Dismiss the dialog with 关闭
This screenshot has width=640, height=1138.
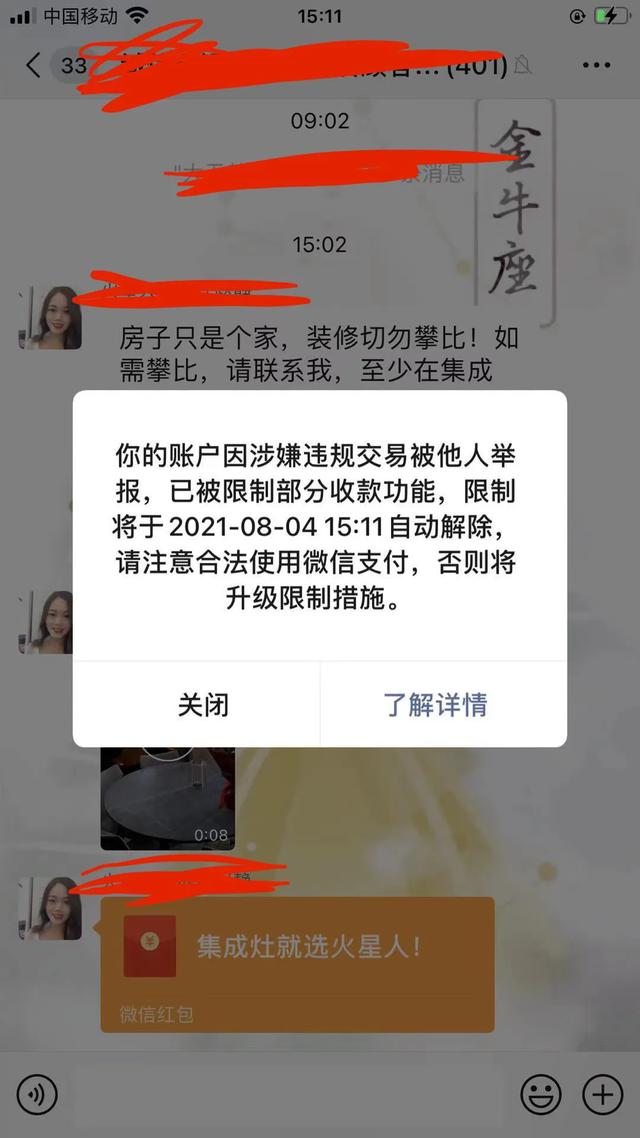coord(203,704)
